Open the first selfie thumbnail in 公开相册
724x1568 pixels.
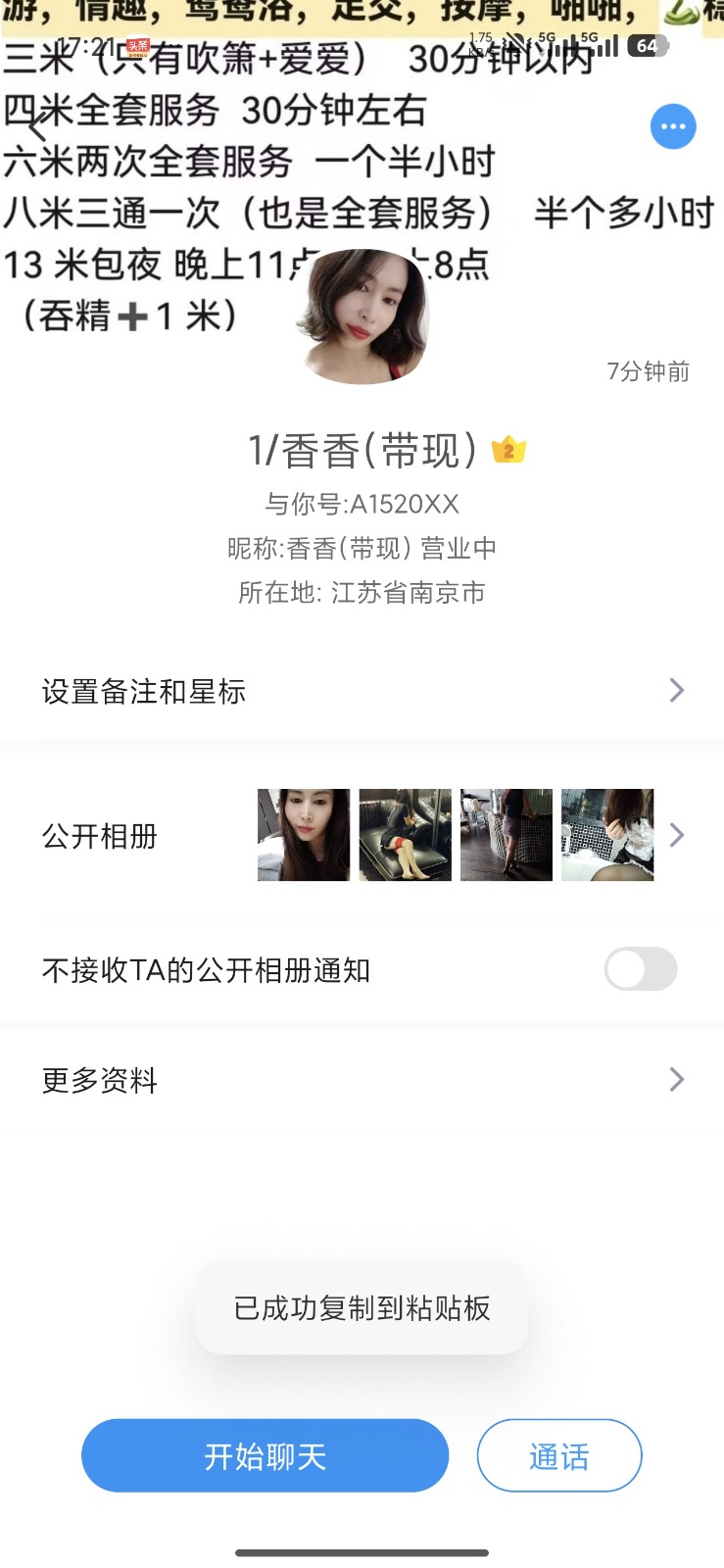click(x=304, y=834)
